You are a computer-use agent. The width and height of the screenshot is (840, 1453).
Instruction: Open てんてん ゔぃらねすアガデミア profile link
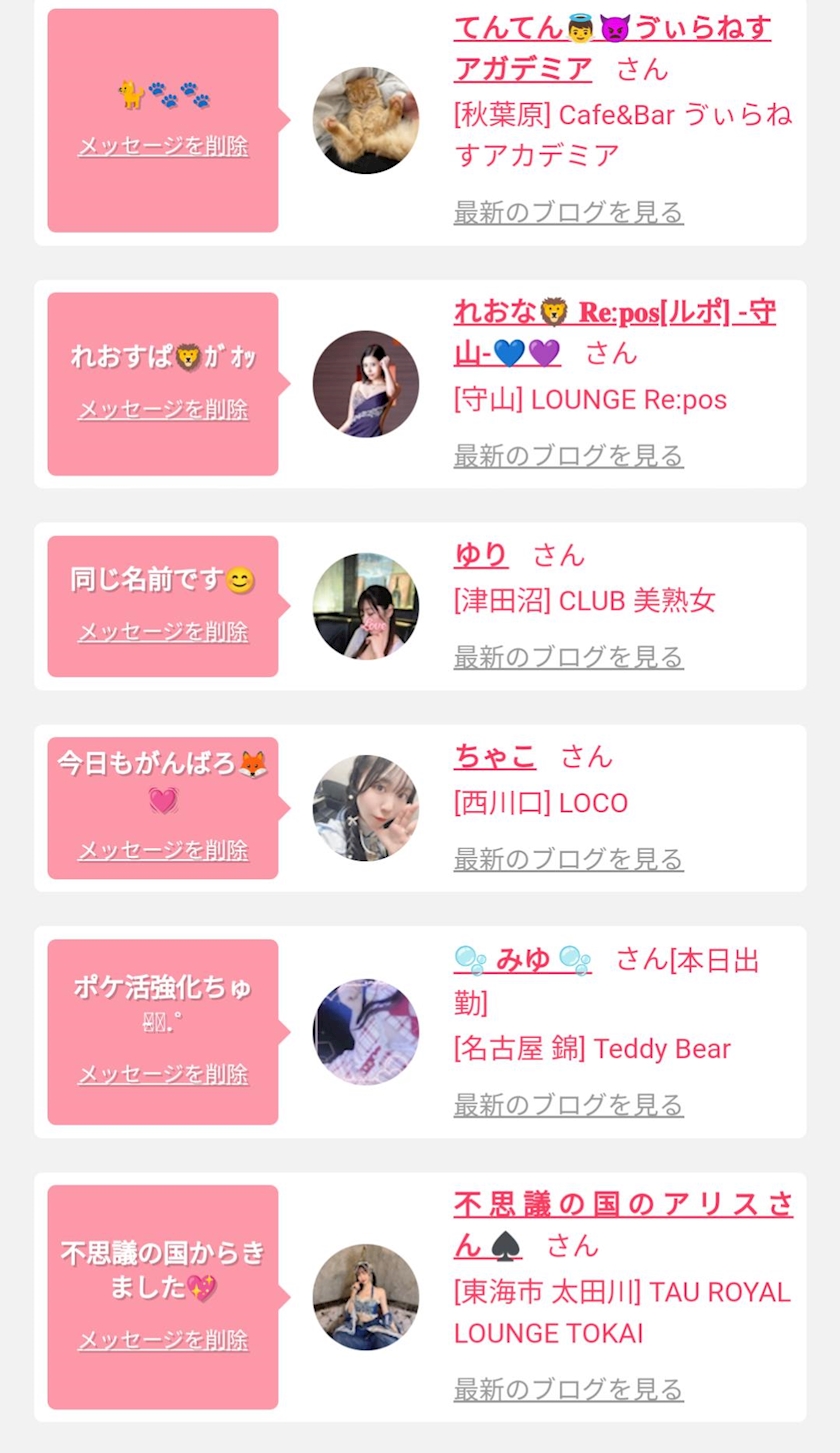tap(612, 48)
